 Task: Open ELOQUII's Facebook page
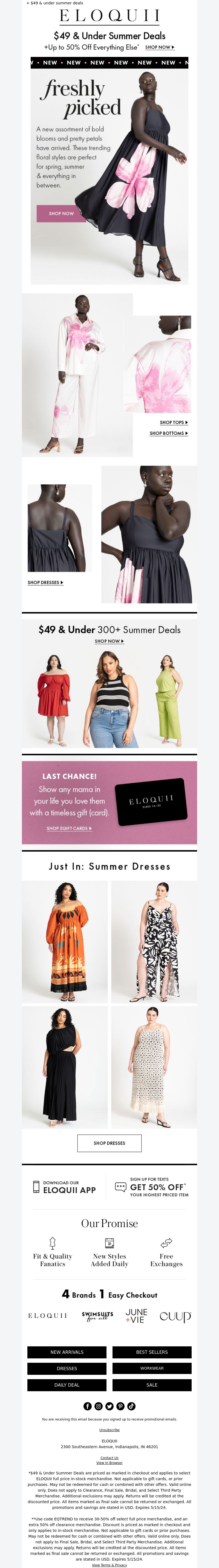pyautogui.click(x=88, y=1406)
